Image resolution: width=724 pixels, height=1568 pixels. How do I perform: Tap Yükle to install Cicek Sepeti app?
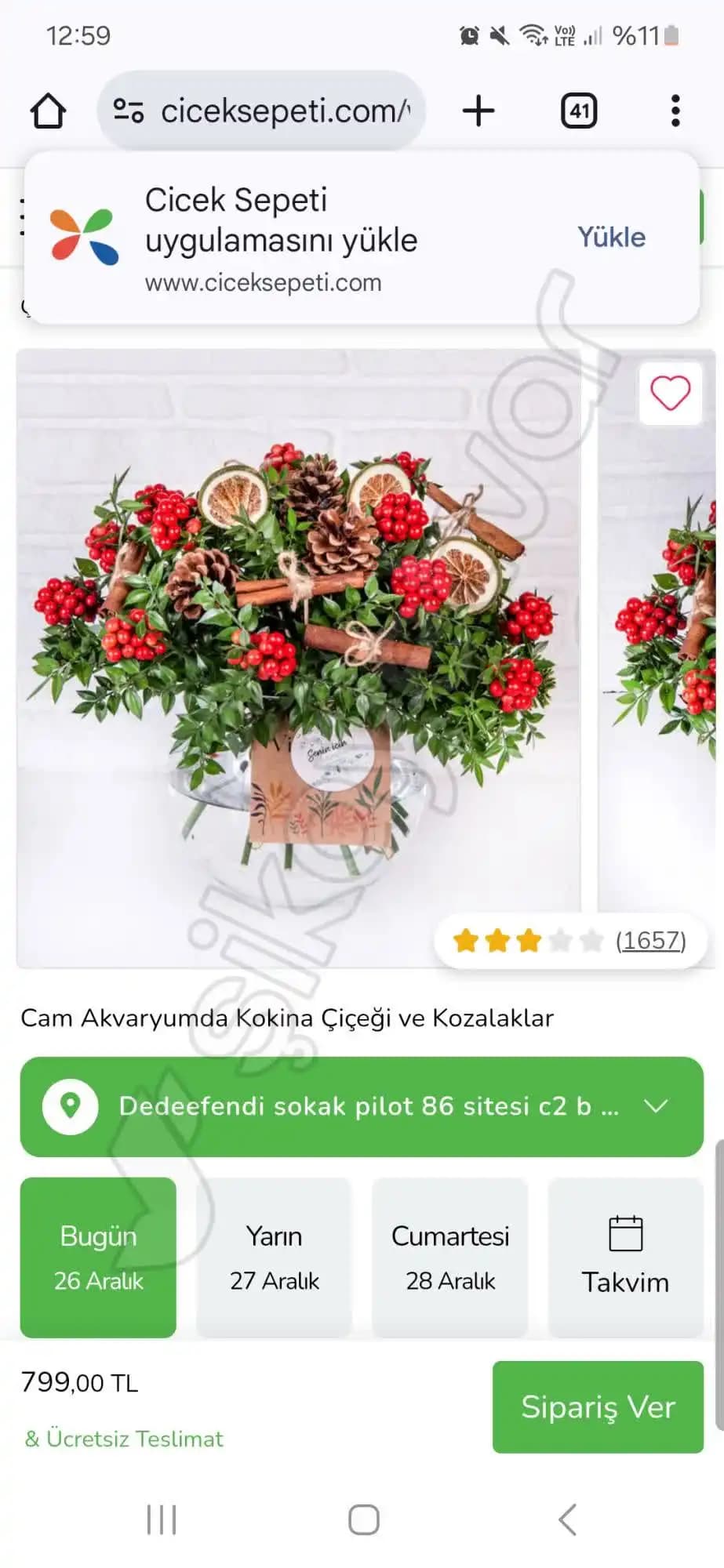point(611,237)
